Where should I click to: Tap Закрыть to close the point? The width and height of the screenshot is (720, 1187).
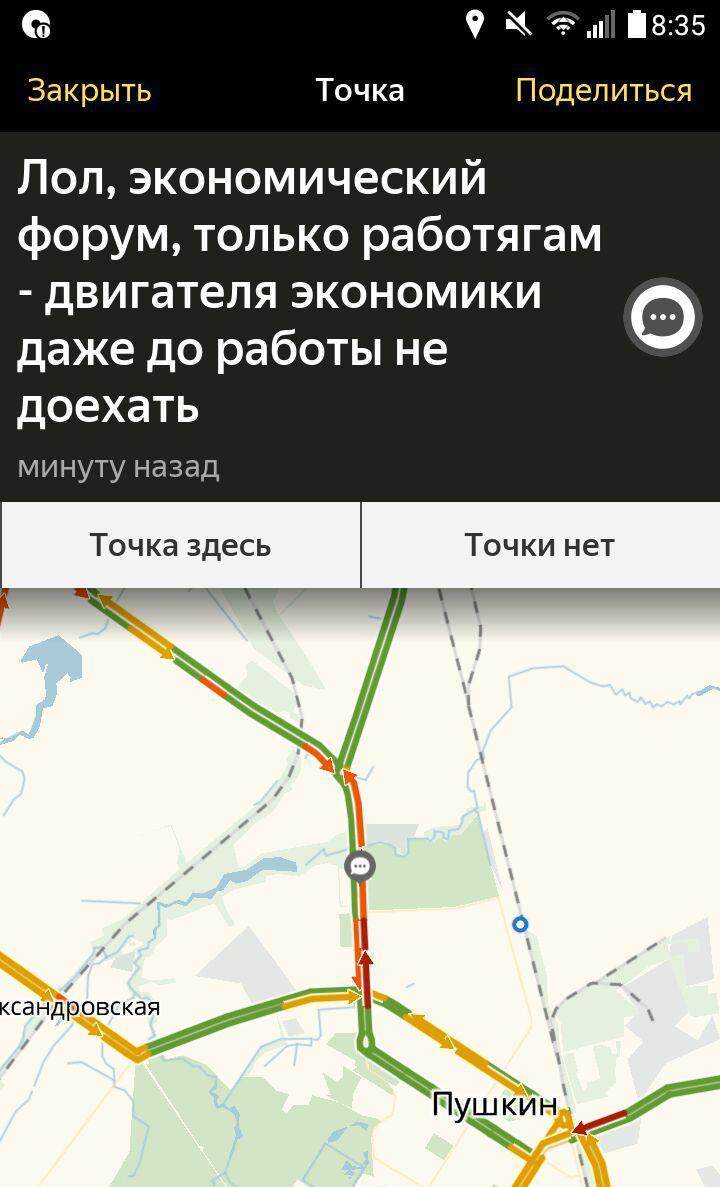[89, 91]
